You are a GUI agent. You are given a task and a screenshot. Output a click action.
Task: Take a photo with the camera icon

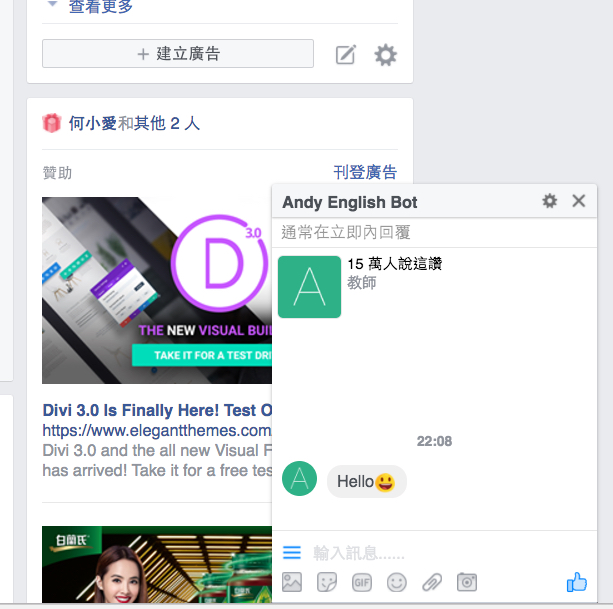tap(466, 582)
